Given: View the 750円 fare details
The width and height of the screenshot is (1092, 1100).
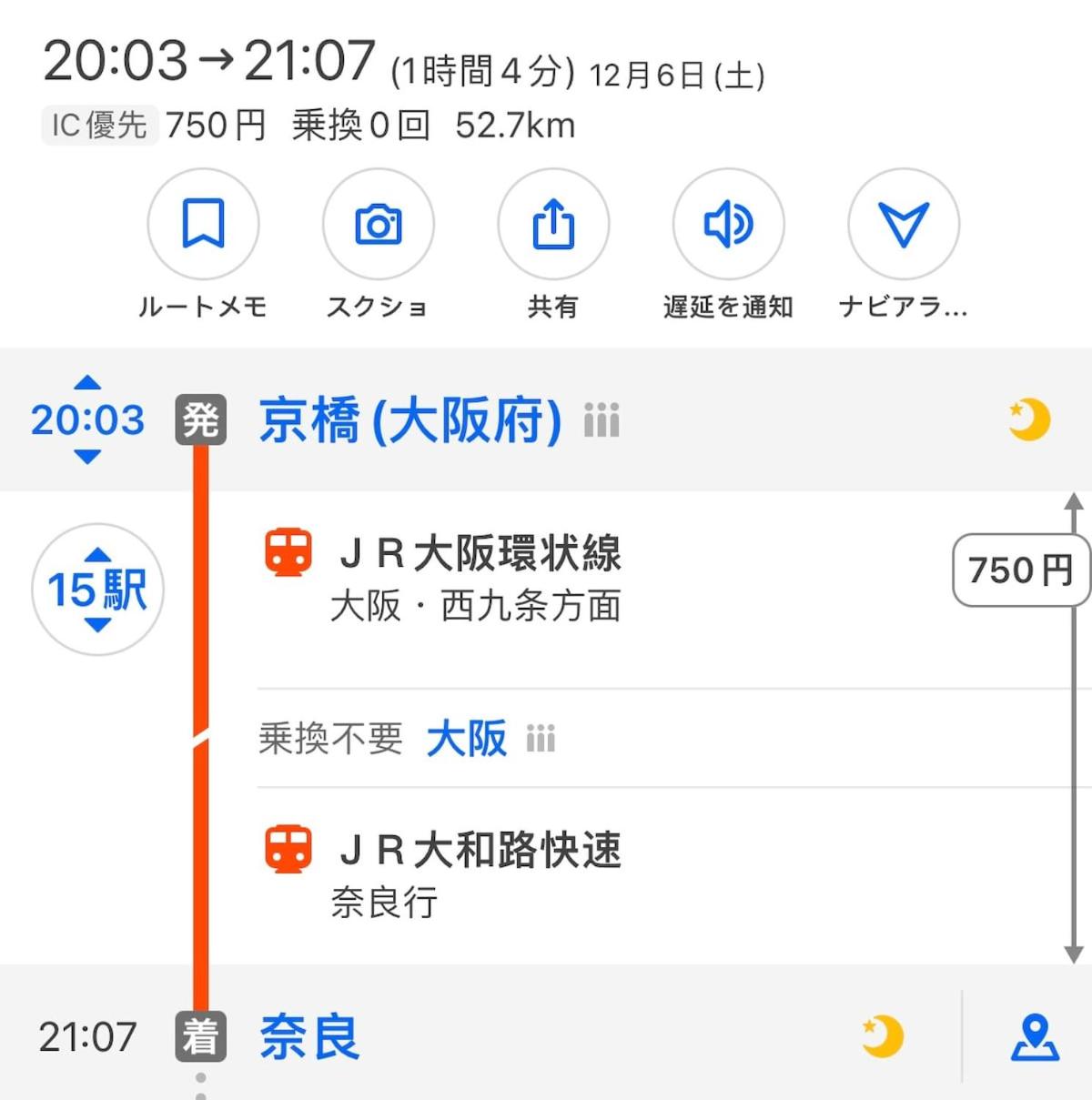Looking at the screenshot, I should coord(1020,570).
